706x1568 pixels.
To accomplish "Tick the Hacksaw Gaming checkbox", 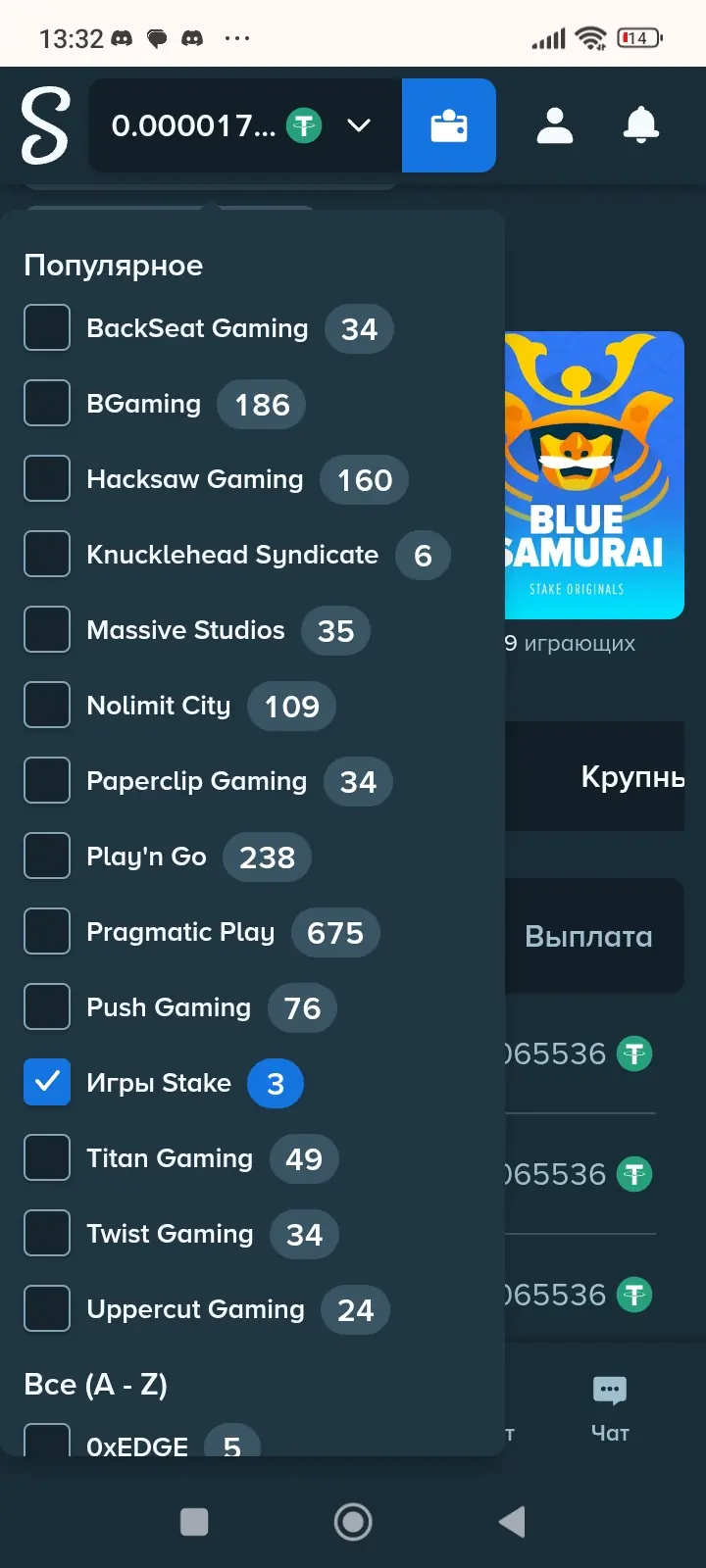I will pos(47,478).
